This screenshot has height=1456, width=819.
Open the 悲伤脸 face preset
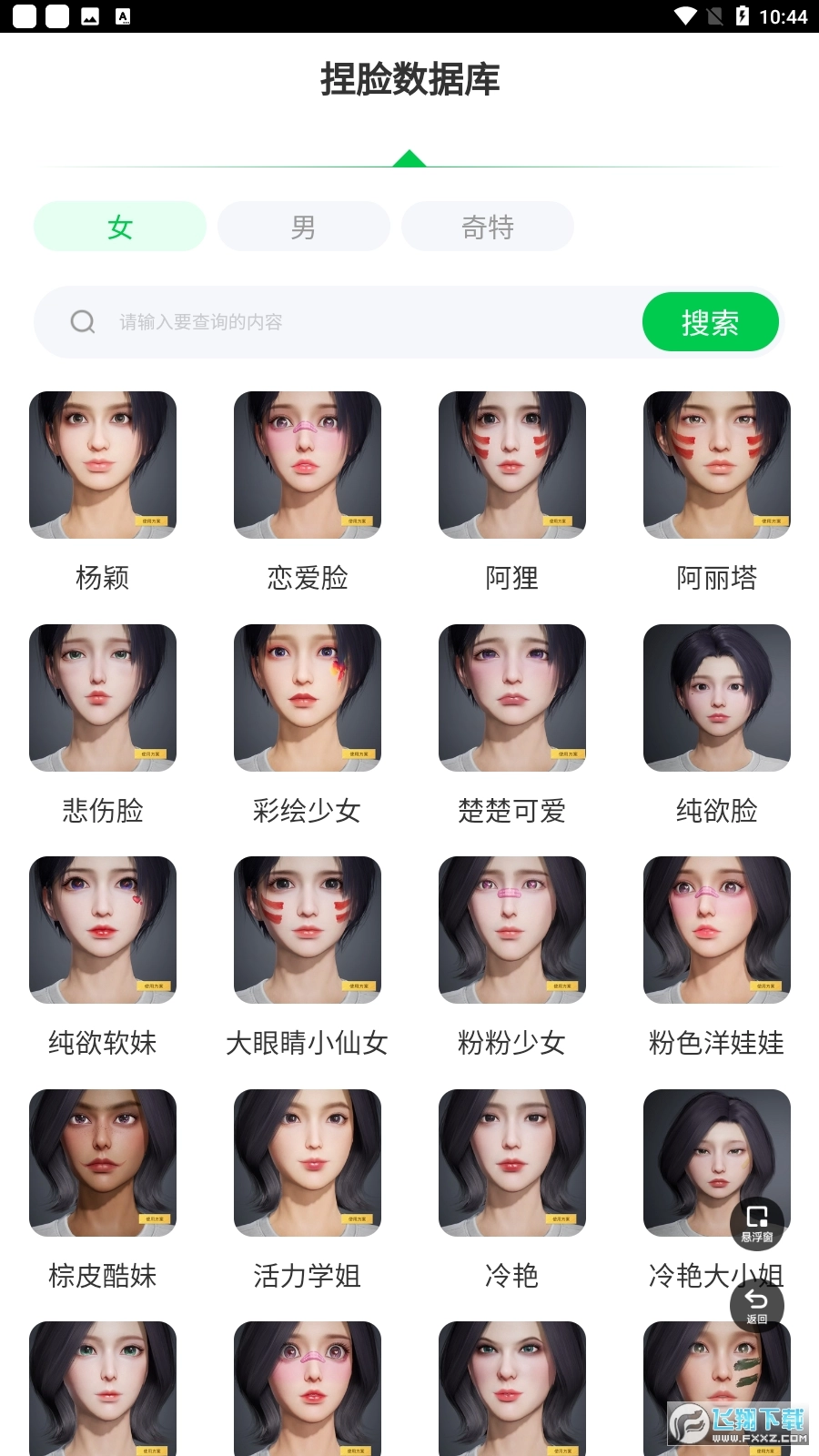(x=103, y=698)
